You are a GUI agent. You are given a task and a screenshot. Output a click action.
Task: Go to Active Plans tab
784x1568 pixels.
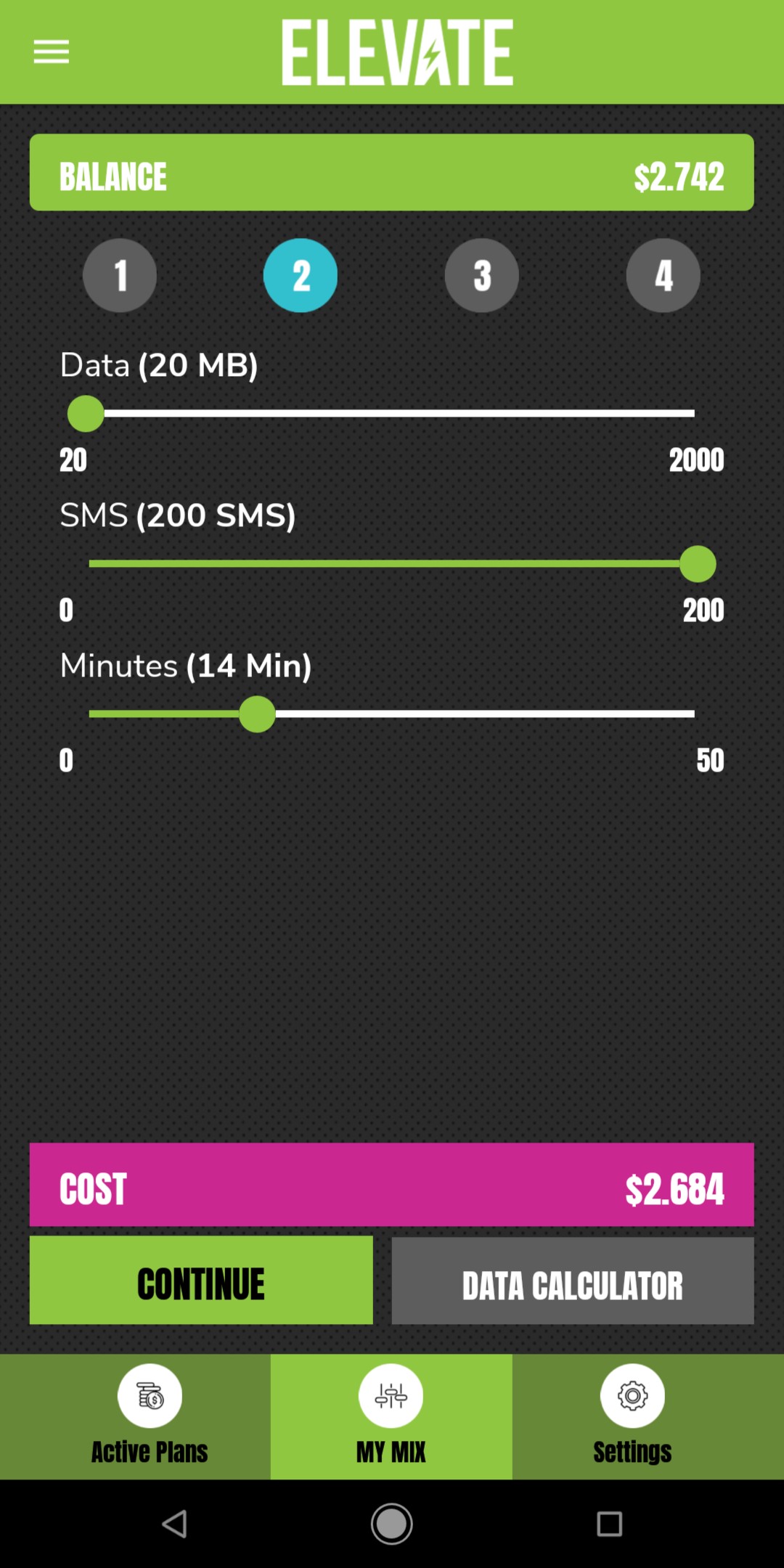pos(150,1416)
